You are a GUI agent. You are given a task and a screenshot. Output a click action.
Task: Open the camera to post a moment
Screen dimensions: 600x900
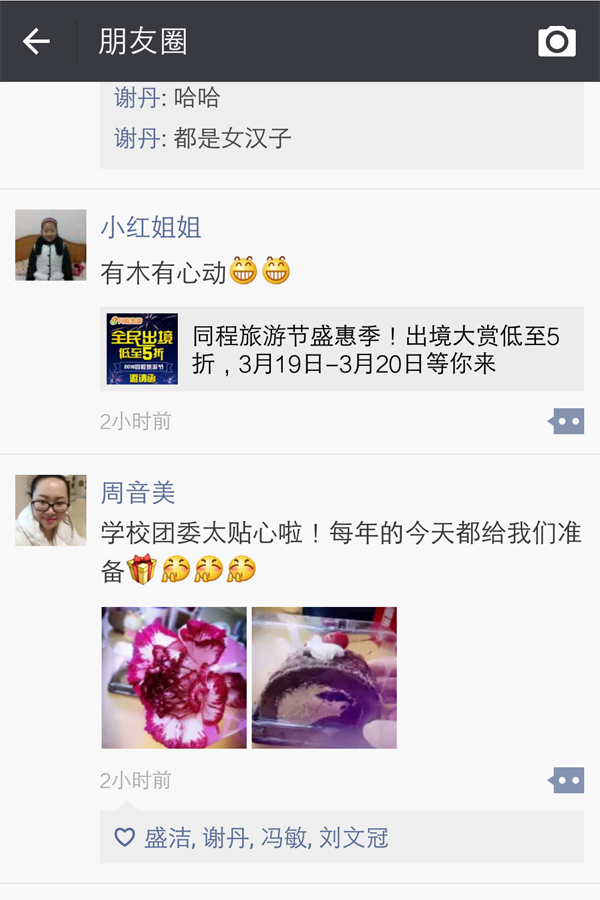tap(557, 41)
